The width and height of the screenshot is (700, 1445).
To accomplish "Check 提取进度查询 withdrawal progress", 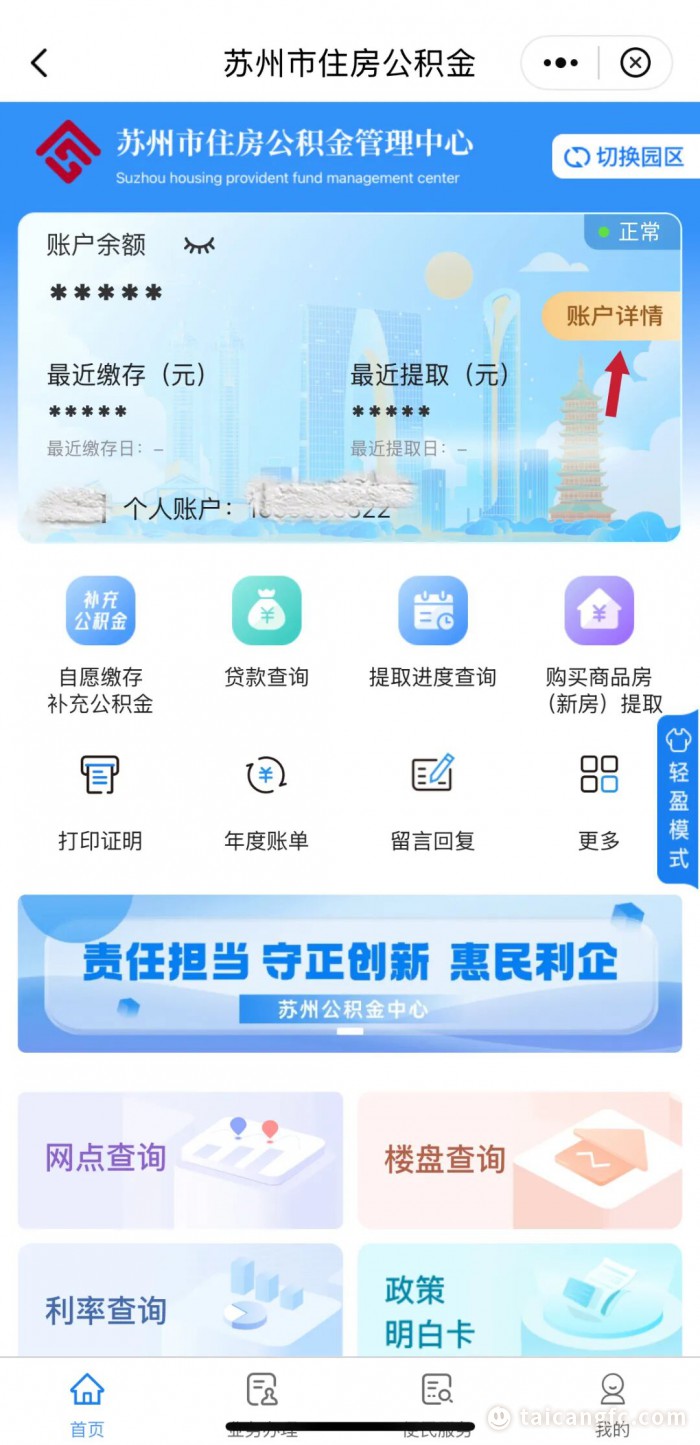I will click(432, 632).
